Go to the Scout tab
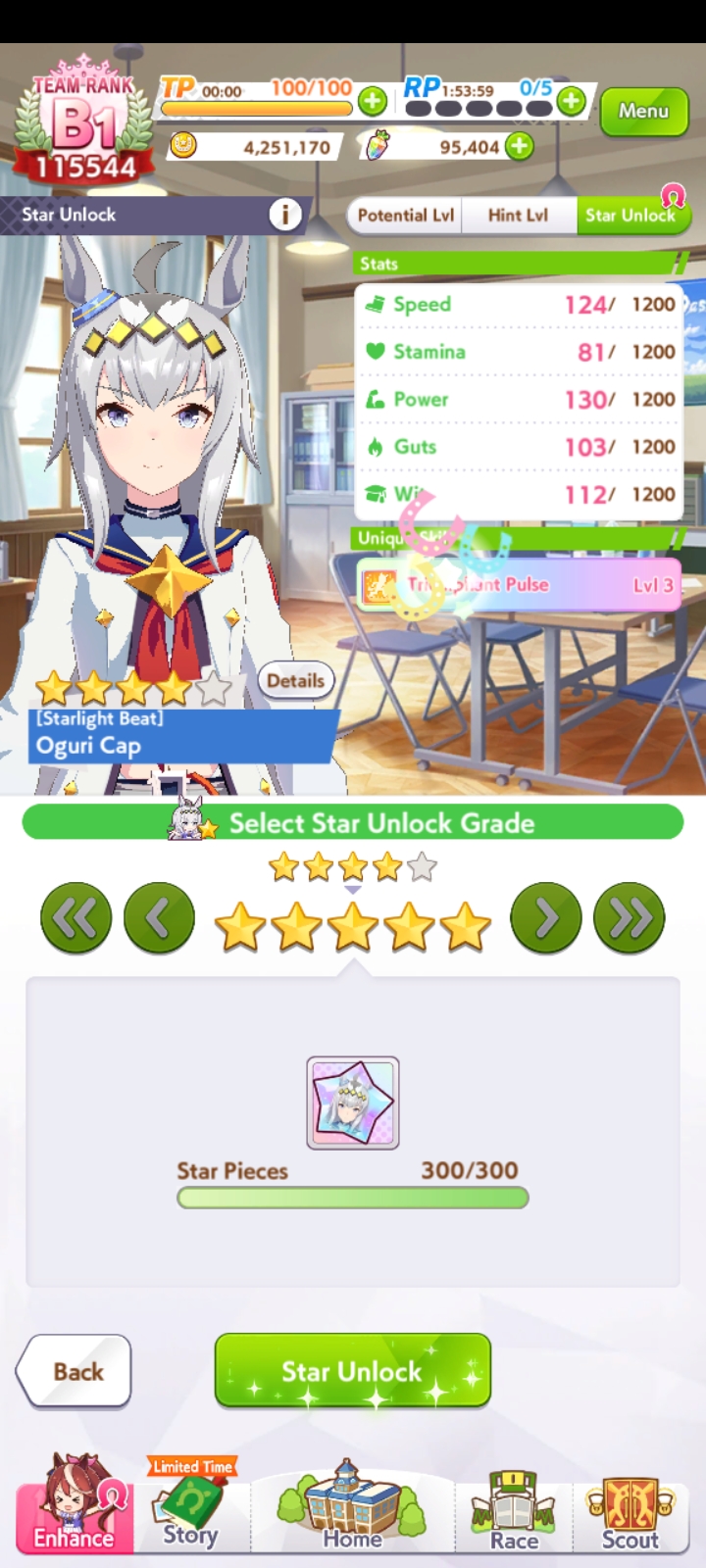 coord(630,1507)
